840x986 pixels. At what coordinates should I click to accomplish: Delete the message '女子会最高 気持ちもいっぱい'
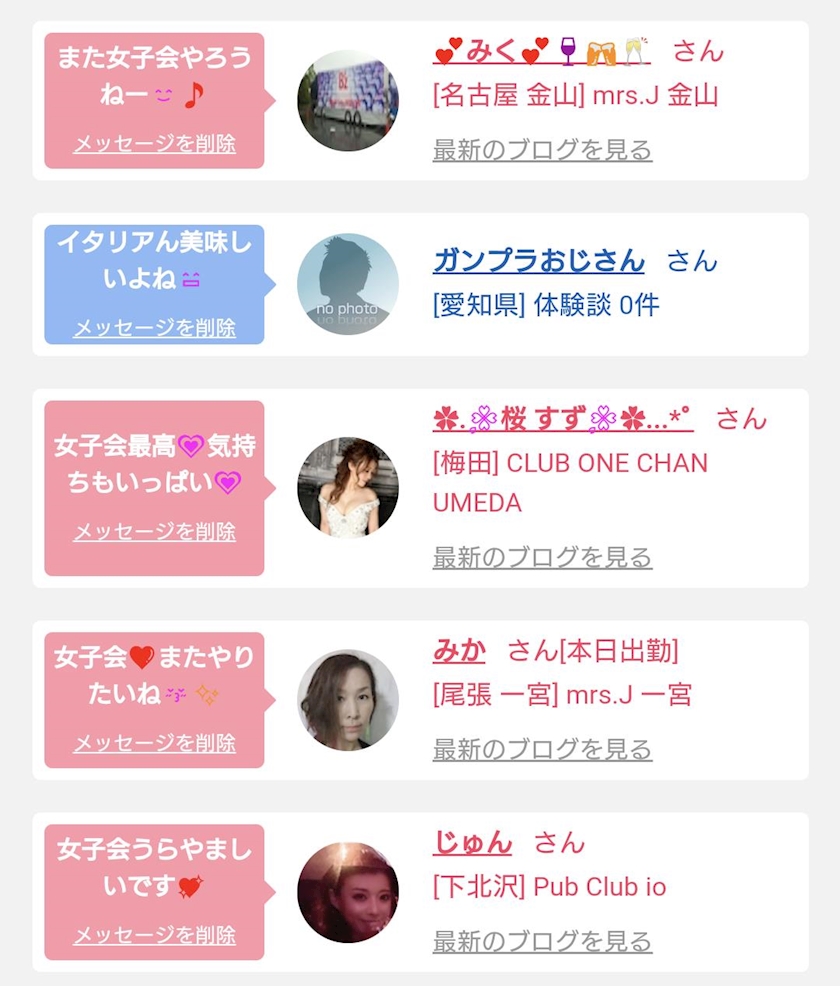click(154, 532)
